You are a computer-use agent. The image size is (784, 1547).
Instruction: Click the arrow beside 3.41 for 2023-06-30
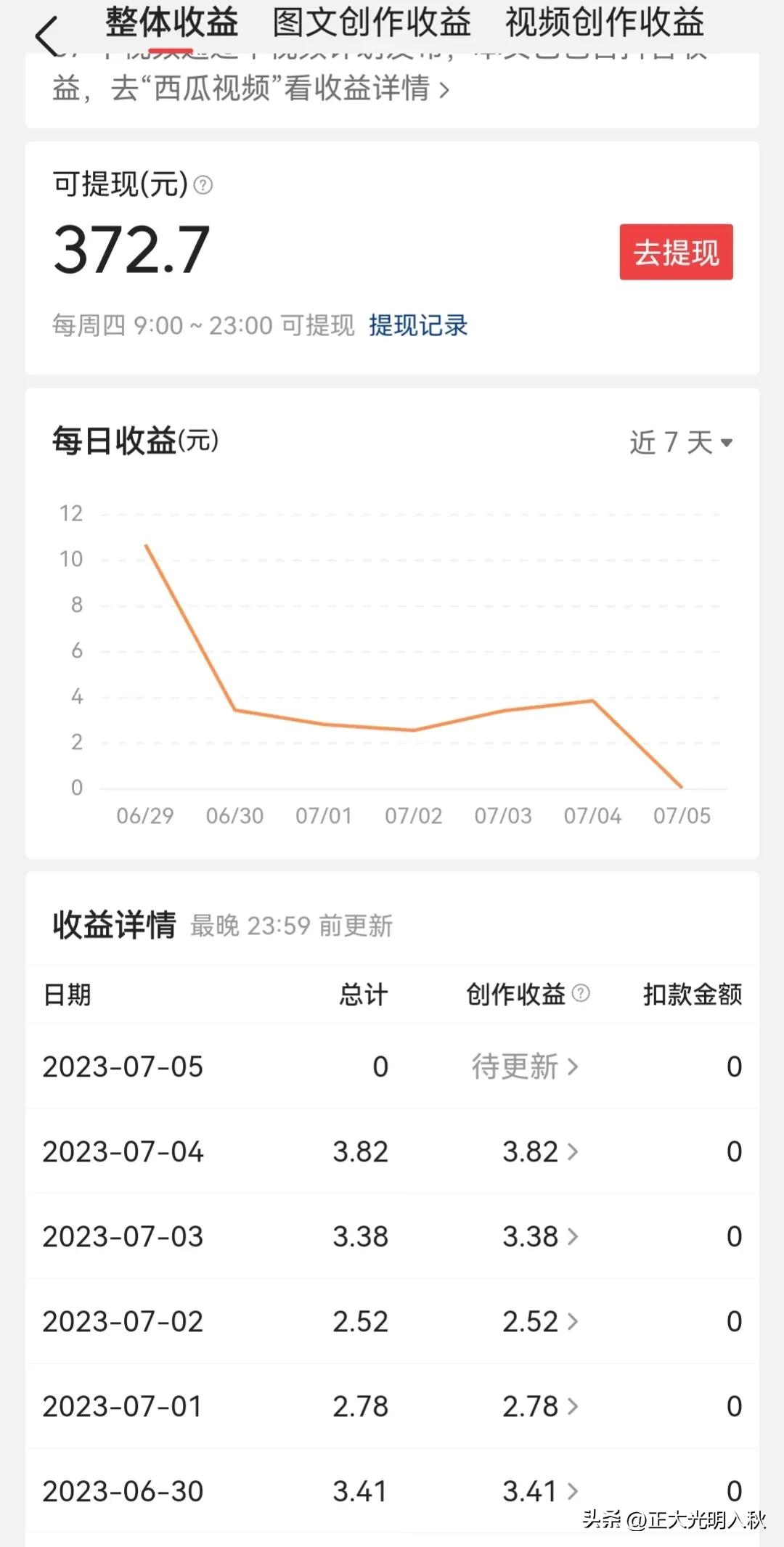[x=574, y=1491]
